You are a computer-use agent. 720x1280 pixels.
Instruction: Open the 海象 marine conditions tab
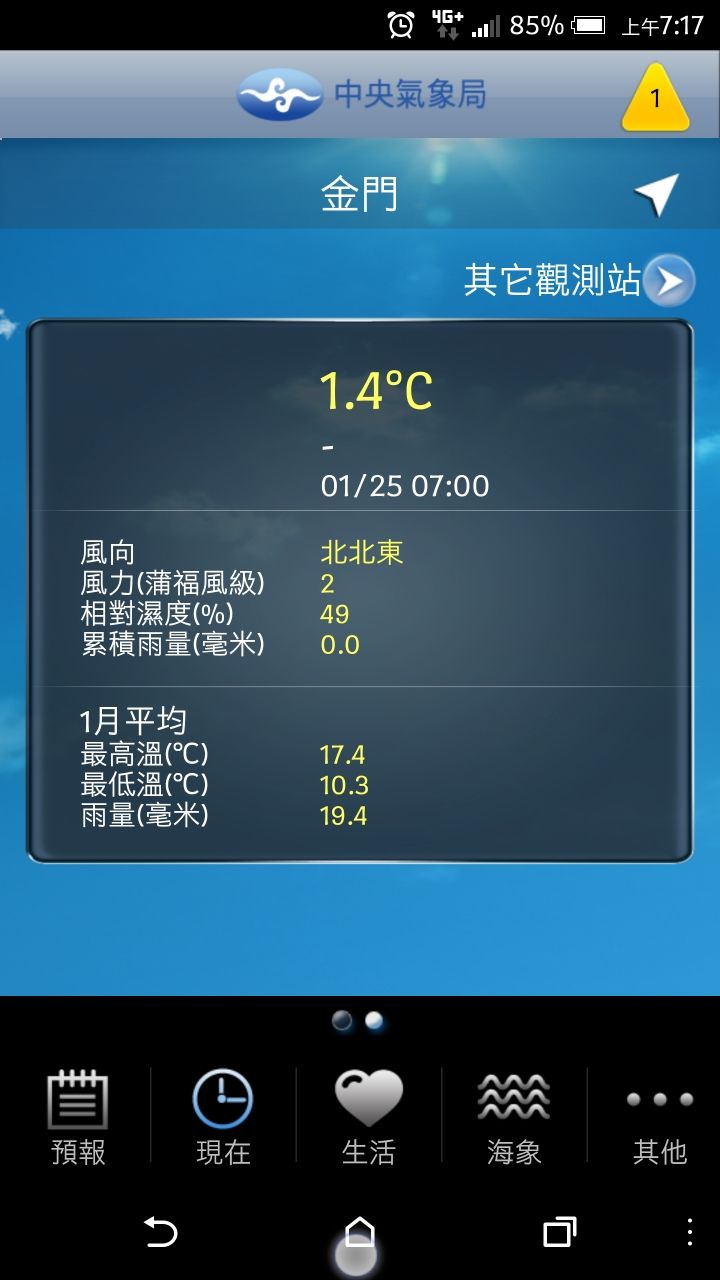coord(514,1116)
